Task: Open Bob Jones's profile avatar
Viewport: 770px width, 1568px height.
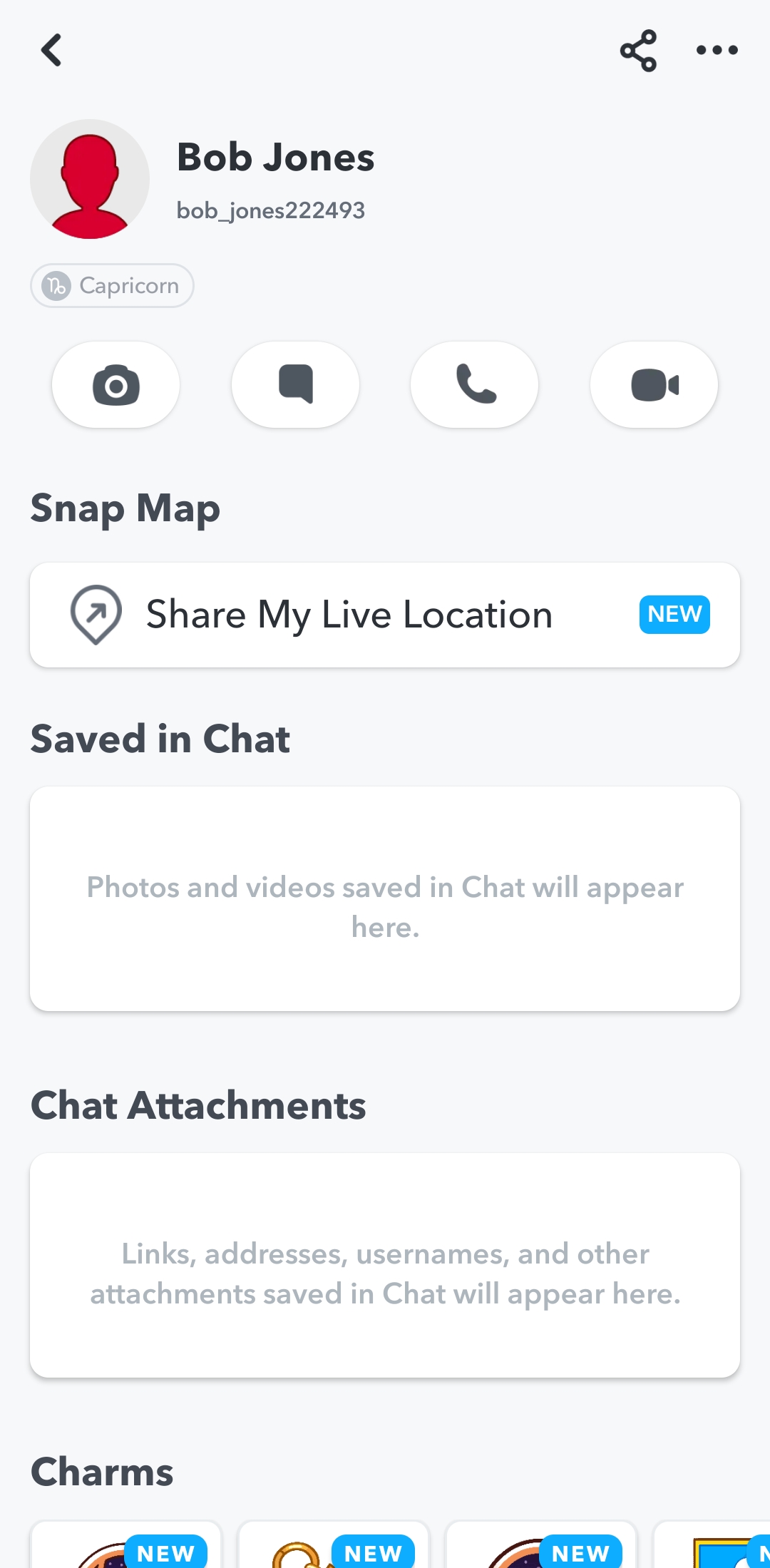Action: tap(90, 179)
